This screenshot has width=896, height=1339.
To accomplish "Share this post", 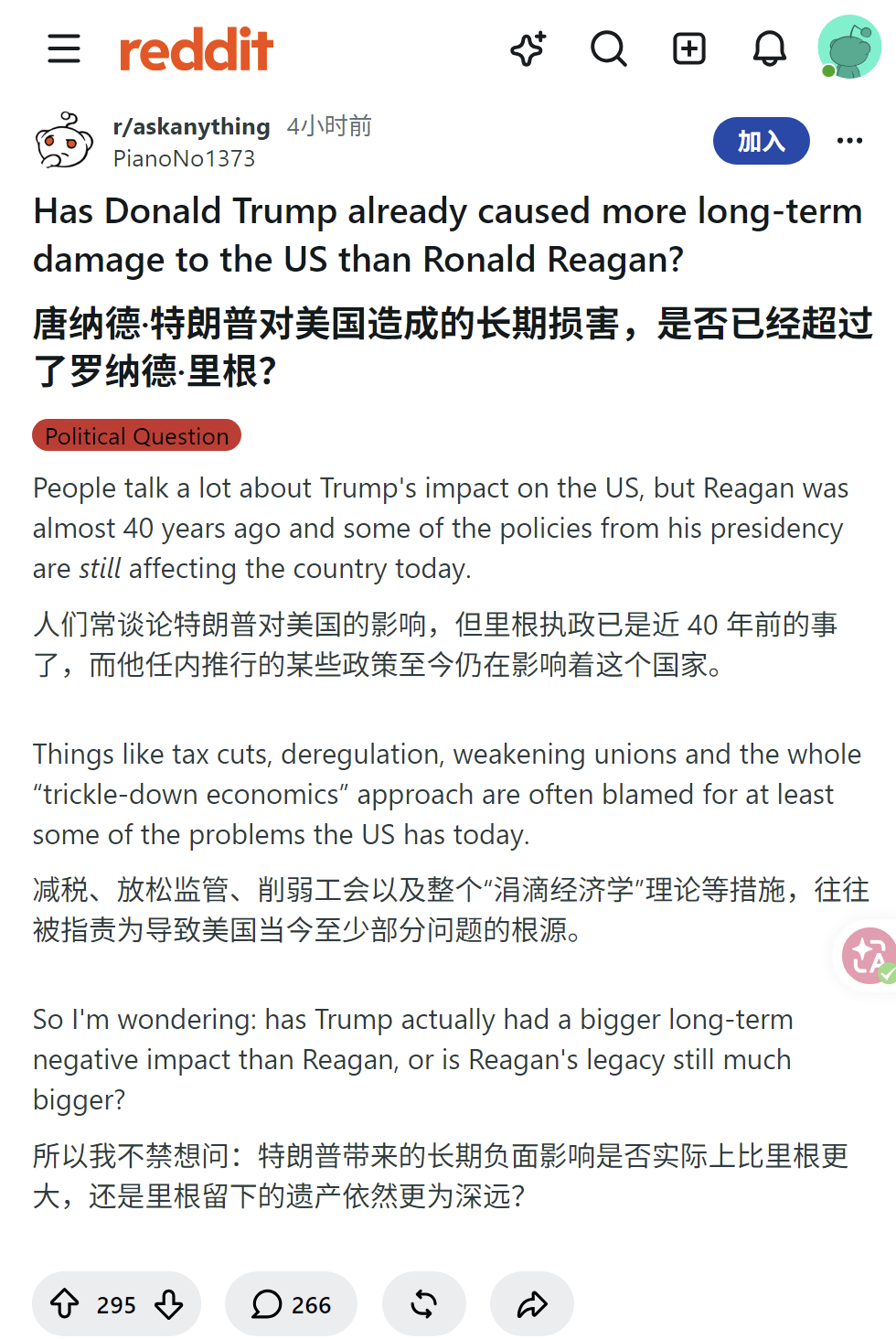I will pyautogui.click(x=532, y=1304).
